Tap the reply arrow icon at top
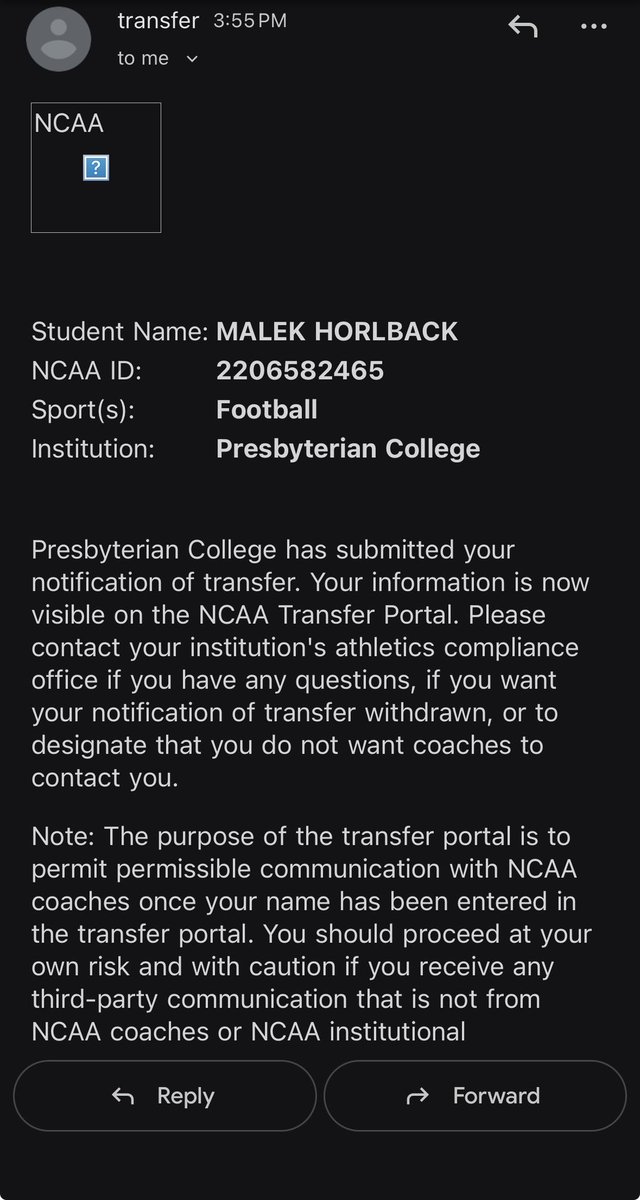This screenshot has height=1200, width=640. tap(523, 28)
